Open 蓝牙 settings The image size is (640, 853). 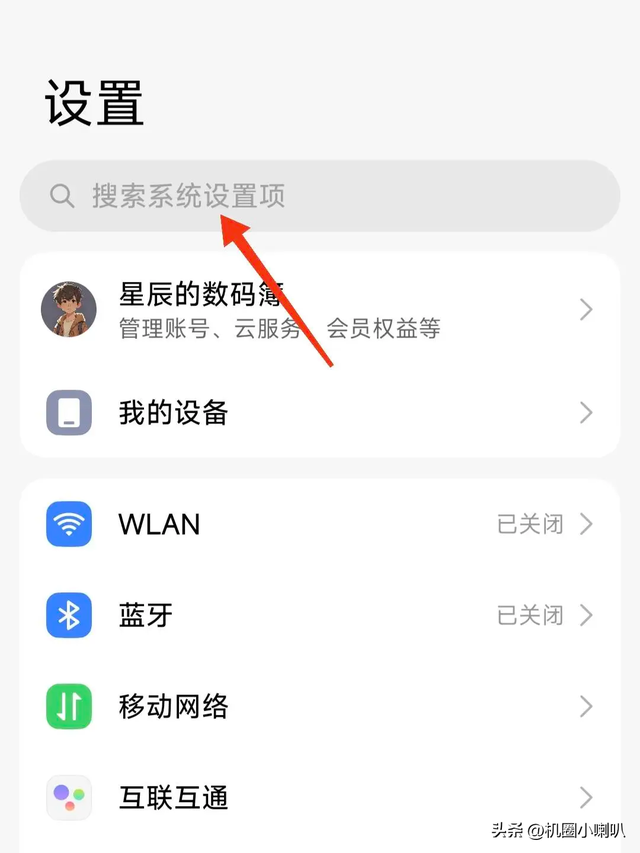tap(320, 615)
